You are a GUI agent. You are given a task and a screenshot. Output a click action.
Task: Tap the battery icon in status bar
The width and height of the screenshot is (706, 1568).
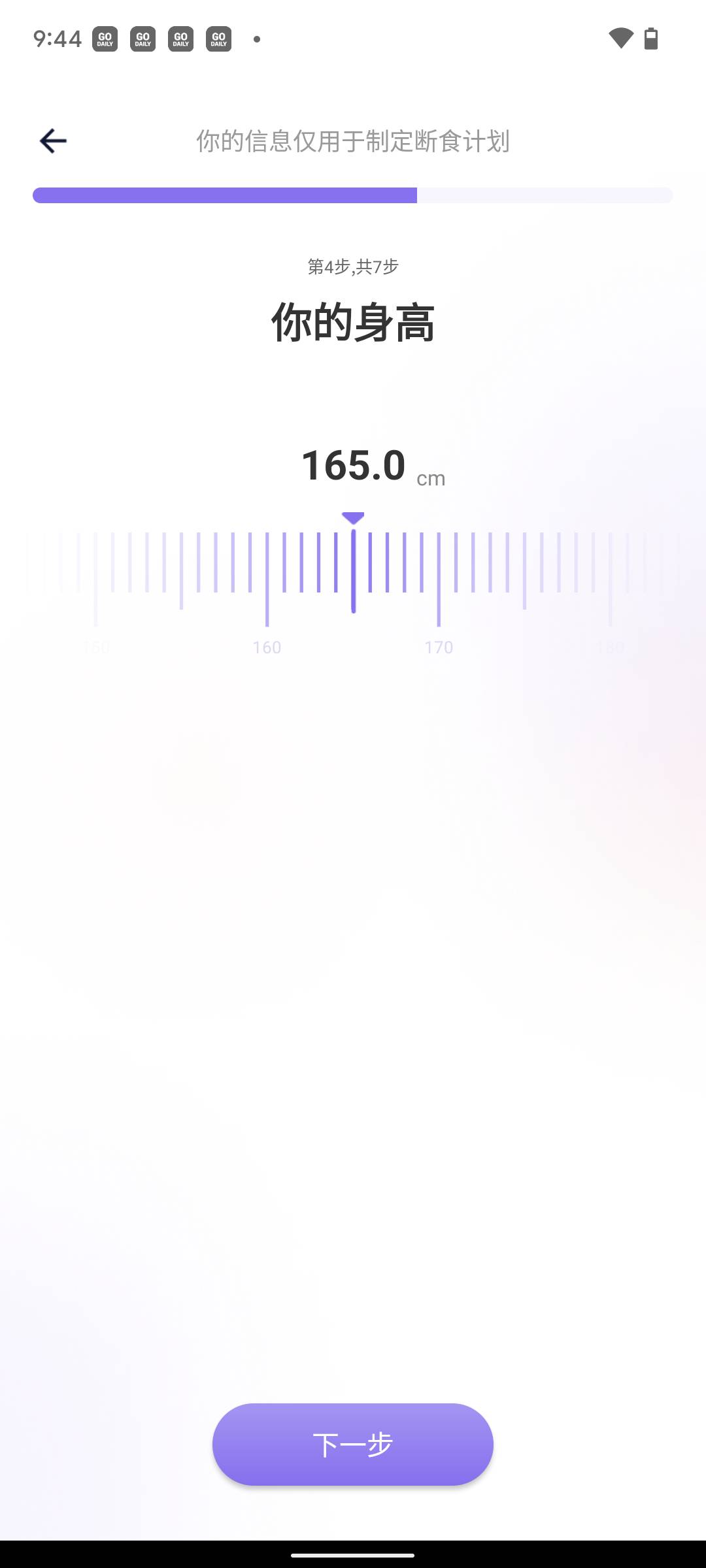651,39
